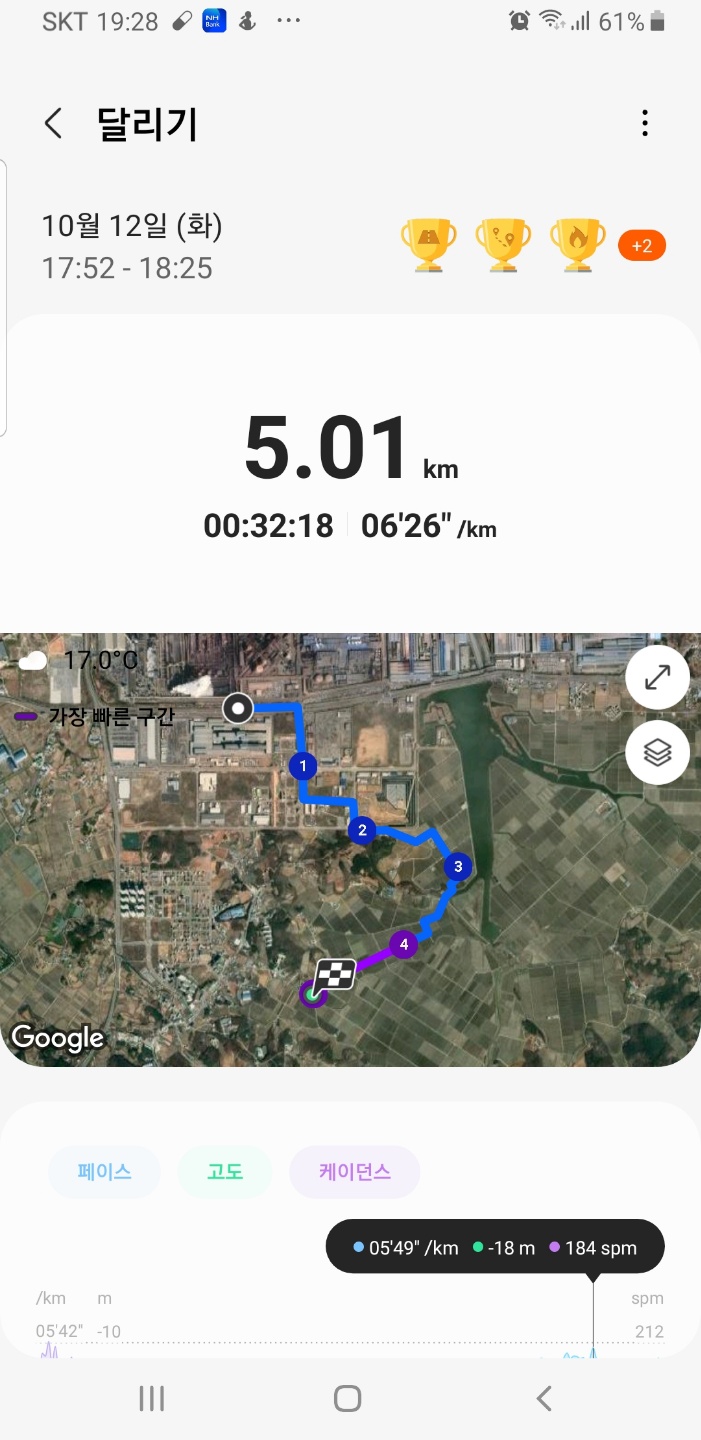Go to the phone's home screen
This screenshot has width=701, height=1440.
[348, 1398]
